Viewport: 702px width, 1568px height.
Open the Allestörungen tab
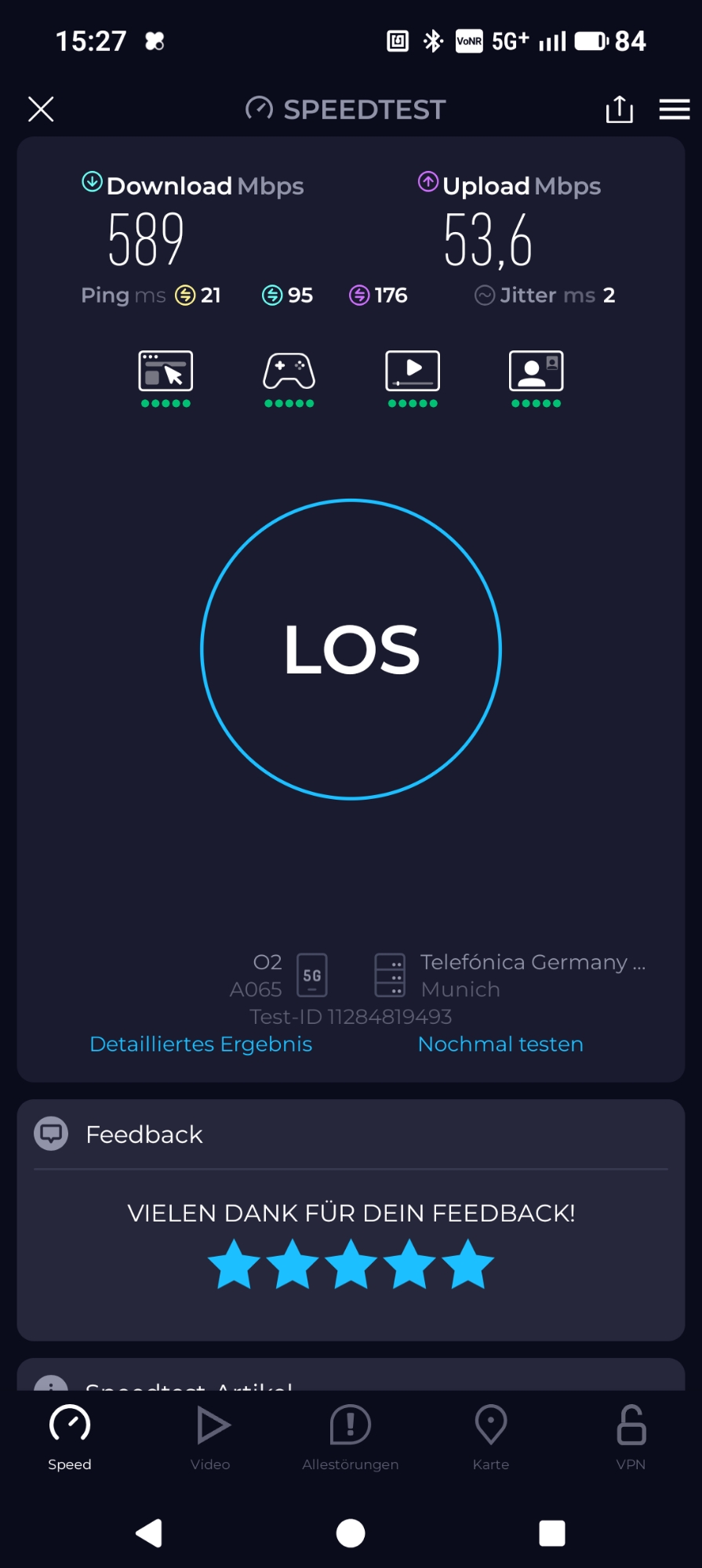pos(351,1437)
